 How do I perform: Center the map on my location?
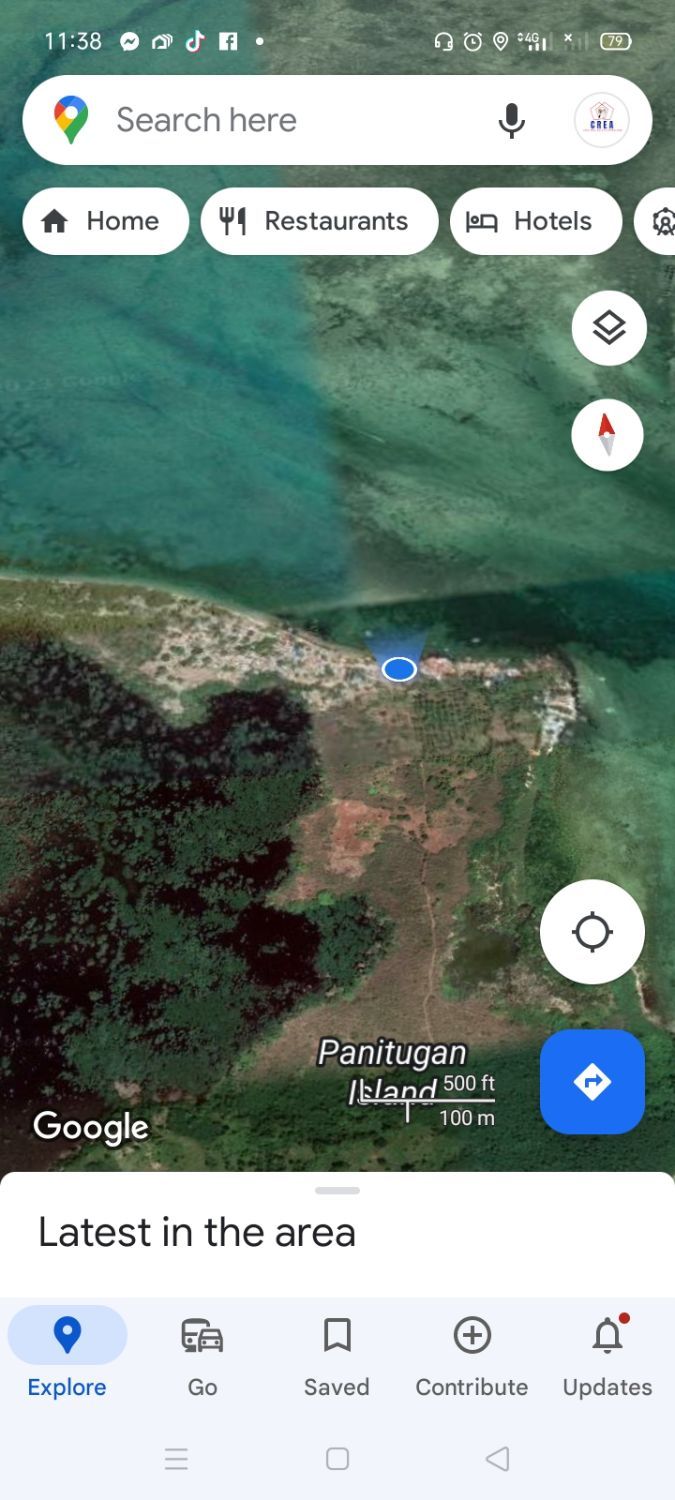pyautogui.click(x=592, y=932)
